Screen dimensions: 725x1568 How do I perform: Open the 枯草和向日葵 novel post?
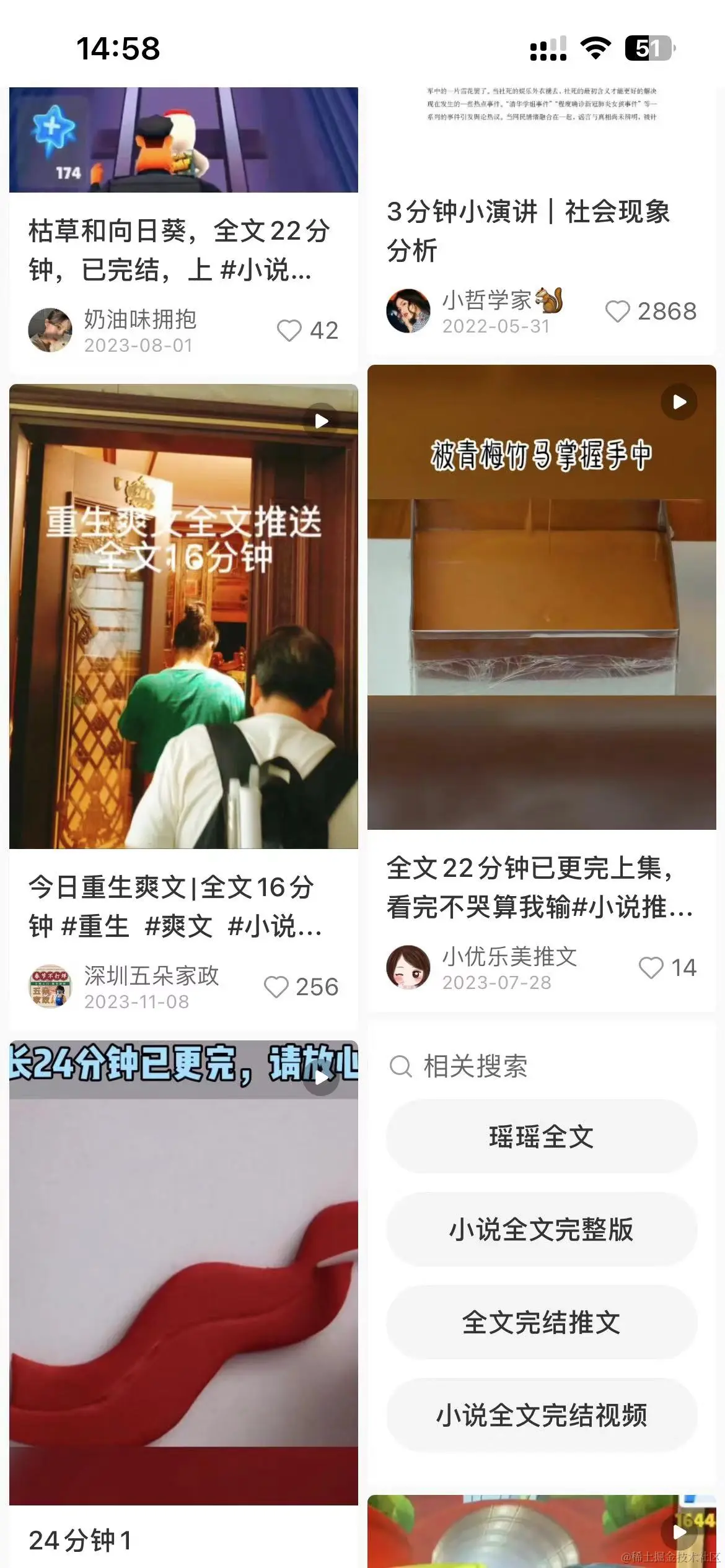point(180,250)
